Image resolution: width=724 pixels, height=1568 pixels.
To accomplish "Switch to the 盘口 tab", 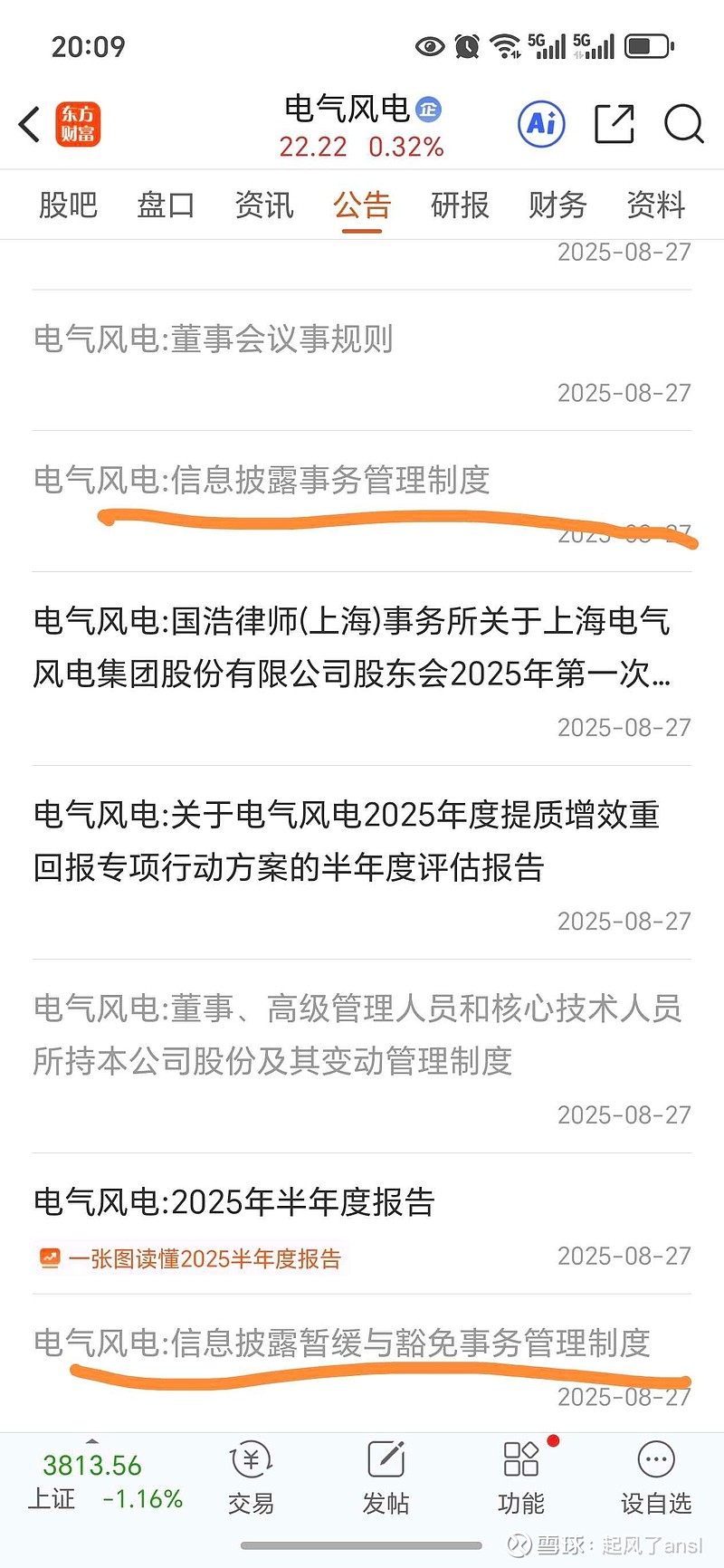I will 166,205.
